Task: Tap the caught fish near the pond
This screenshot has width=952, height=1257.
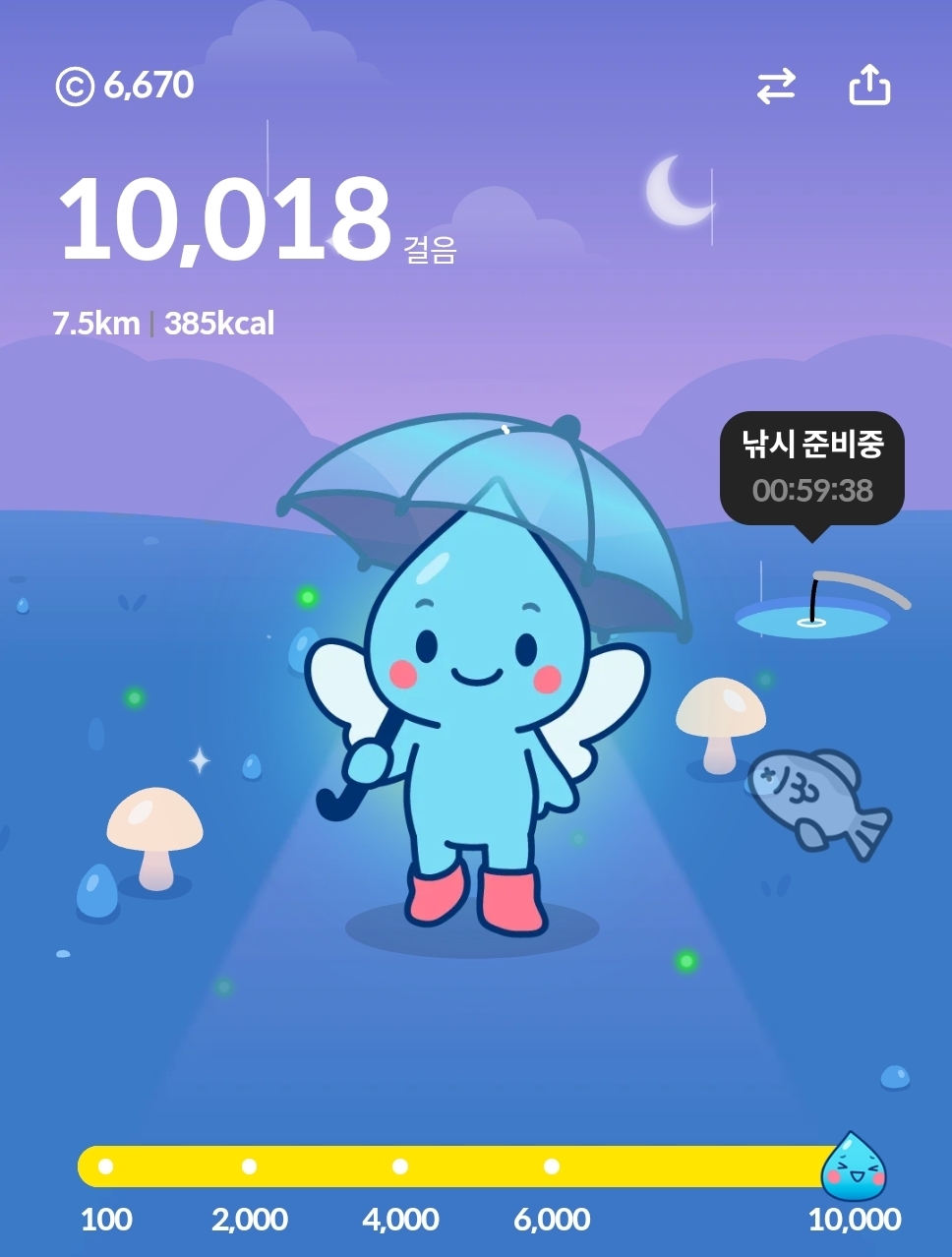Action: tap(816, 799)
